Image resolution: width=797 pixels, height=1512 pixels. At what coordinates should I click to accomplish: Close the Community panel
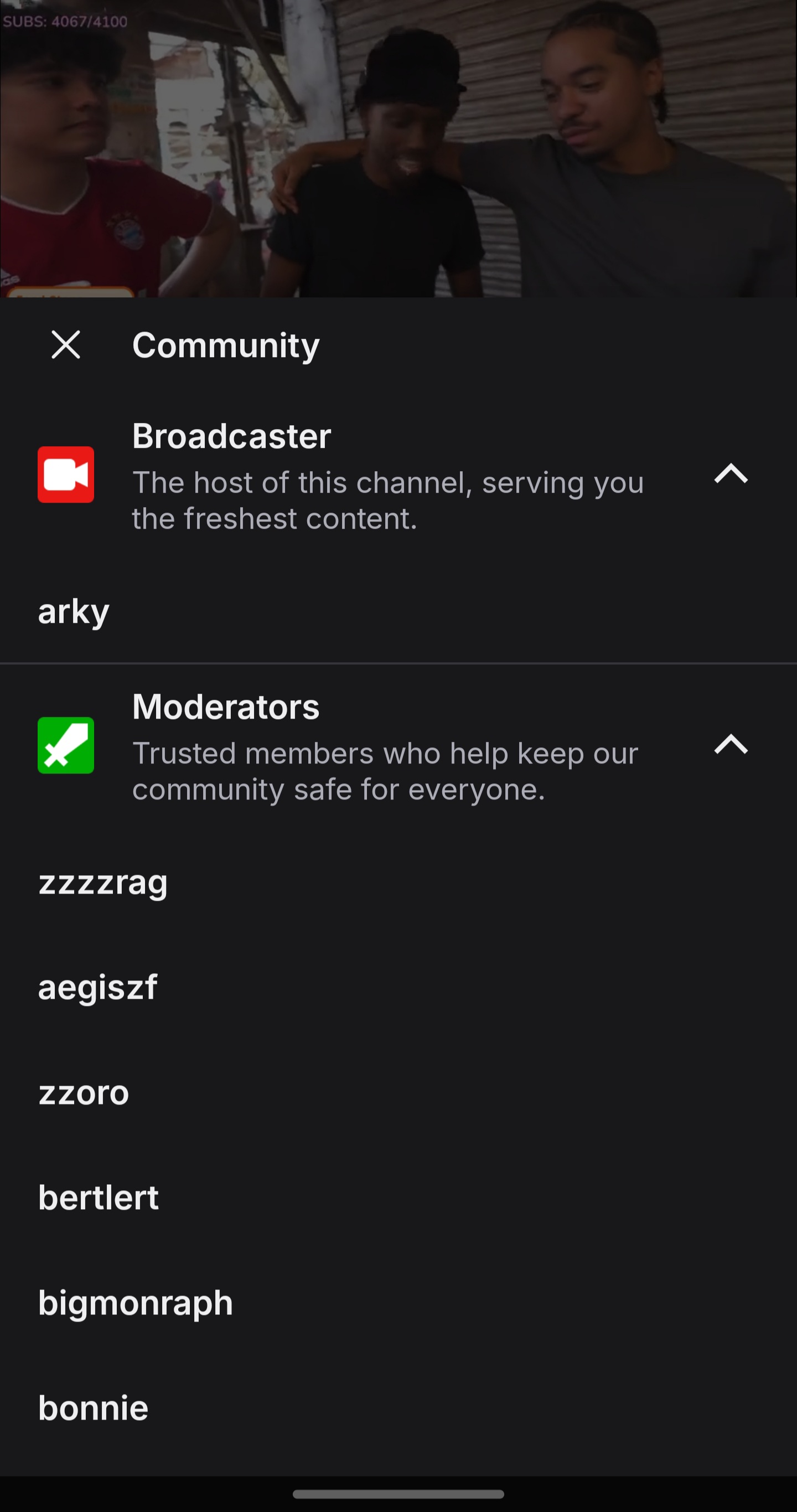point(66,344)
